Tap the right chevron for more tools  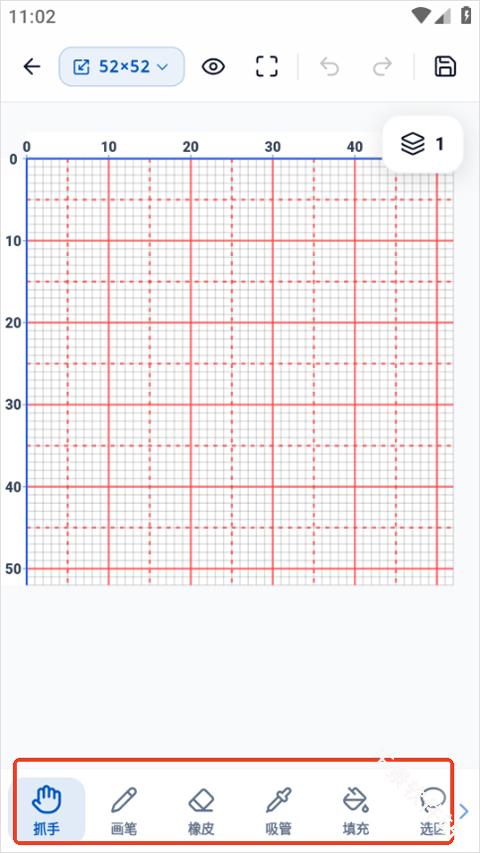pyautogui.click(x=464, y=811)
